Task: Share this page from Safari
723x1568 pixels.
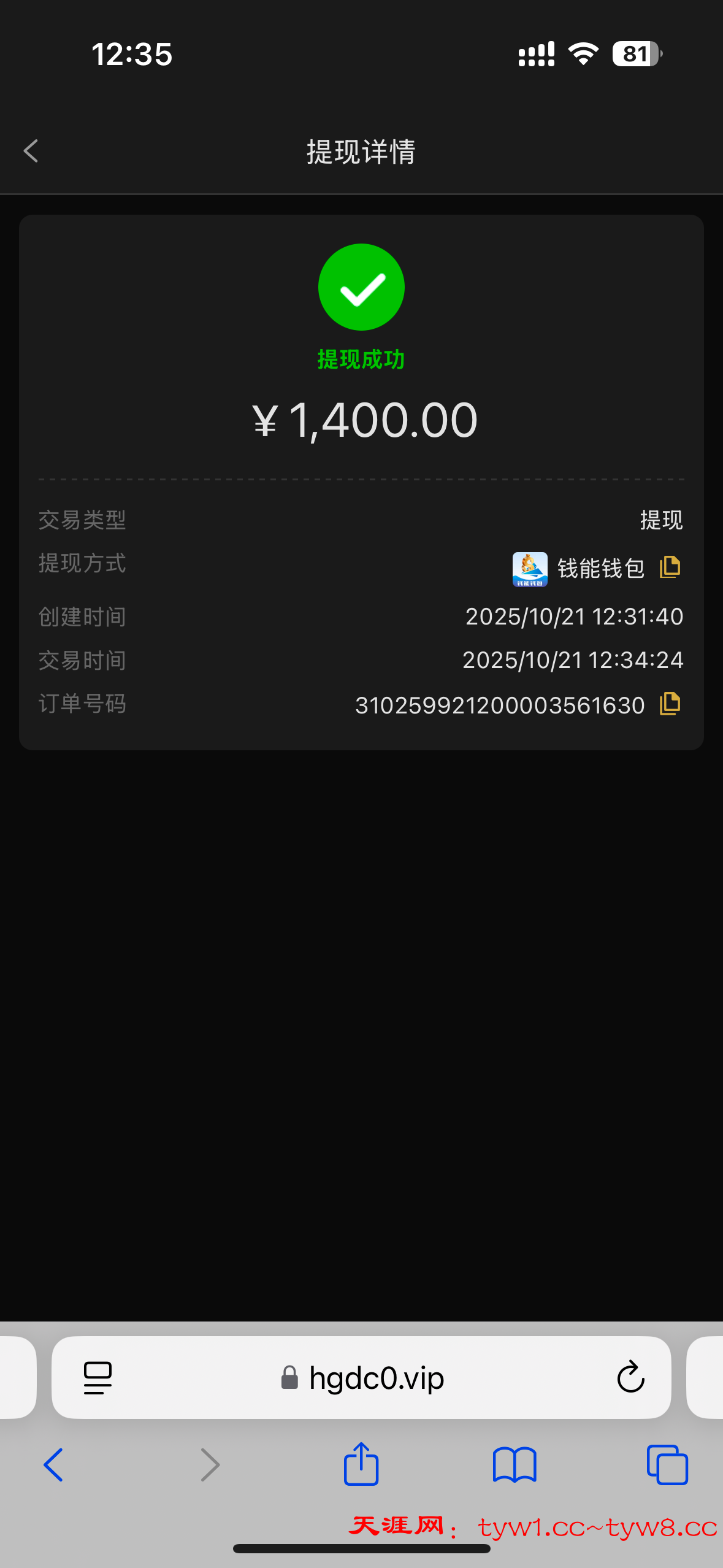Action: point(361,1464)
